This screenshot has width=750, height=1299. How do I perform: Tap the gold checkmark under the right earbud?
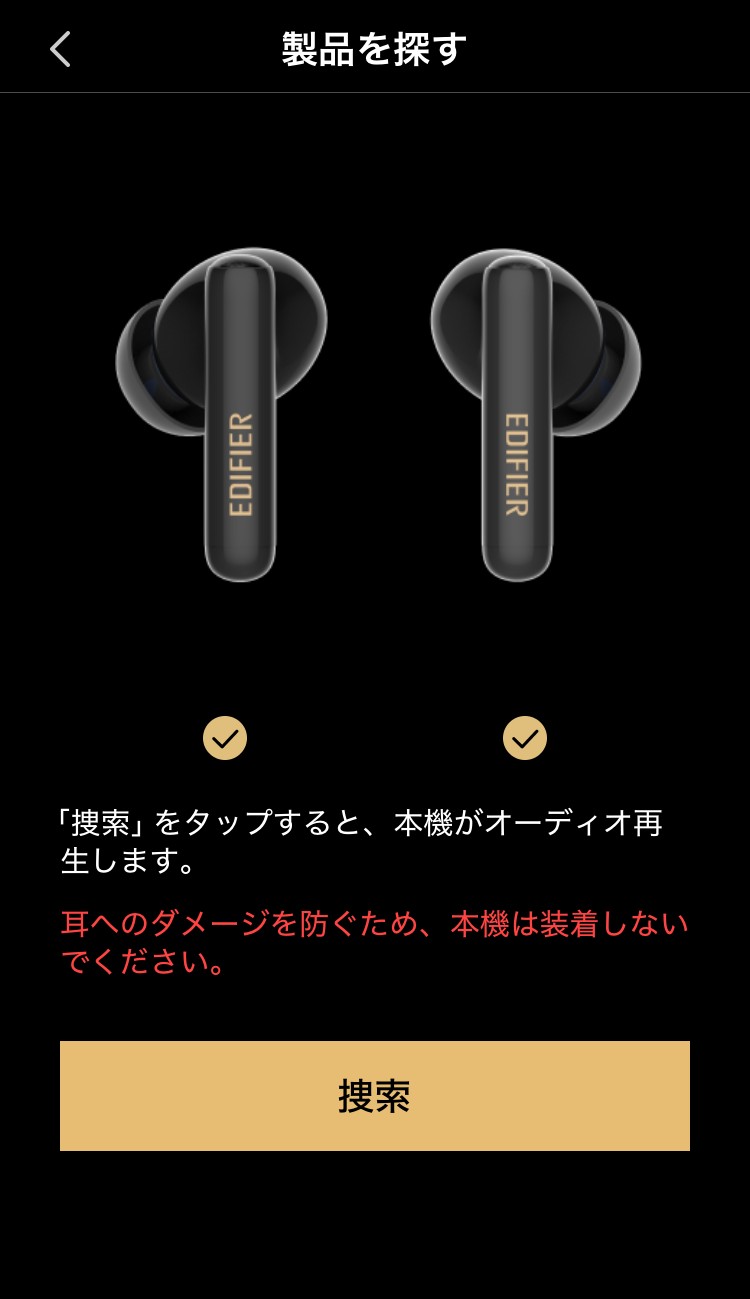click(525, 737)
